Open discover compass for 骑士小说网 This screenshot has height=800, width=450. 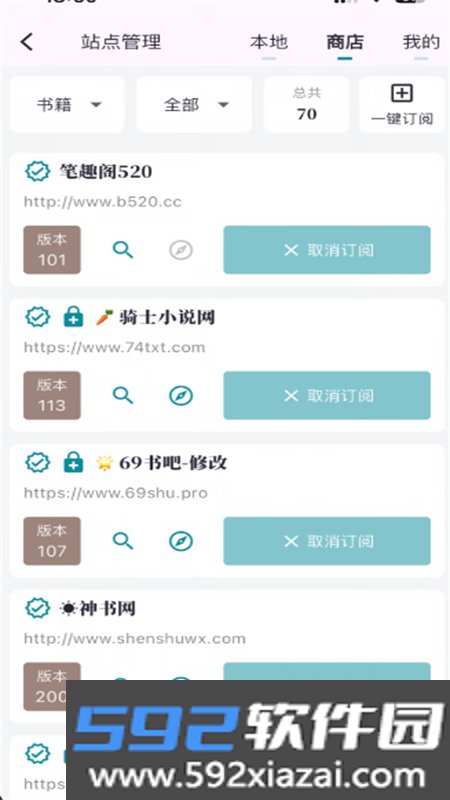point(181,395)
